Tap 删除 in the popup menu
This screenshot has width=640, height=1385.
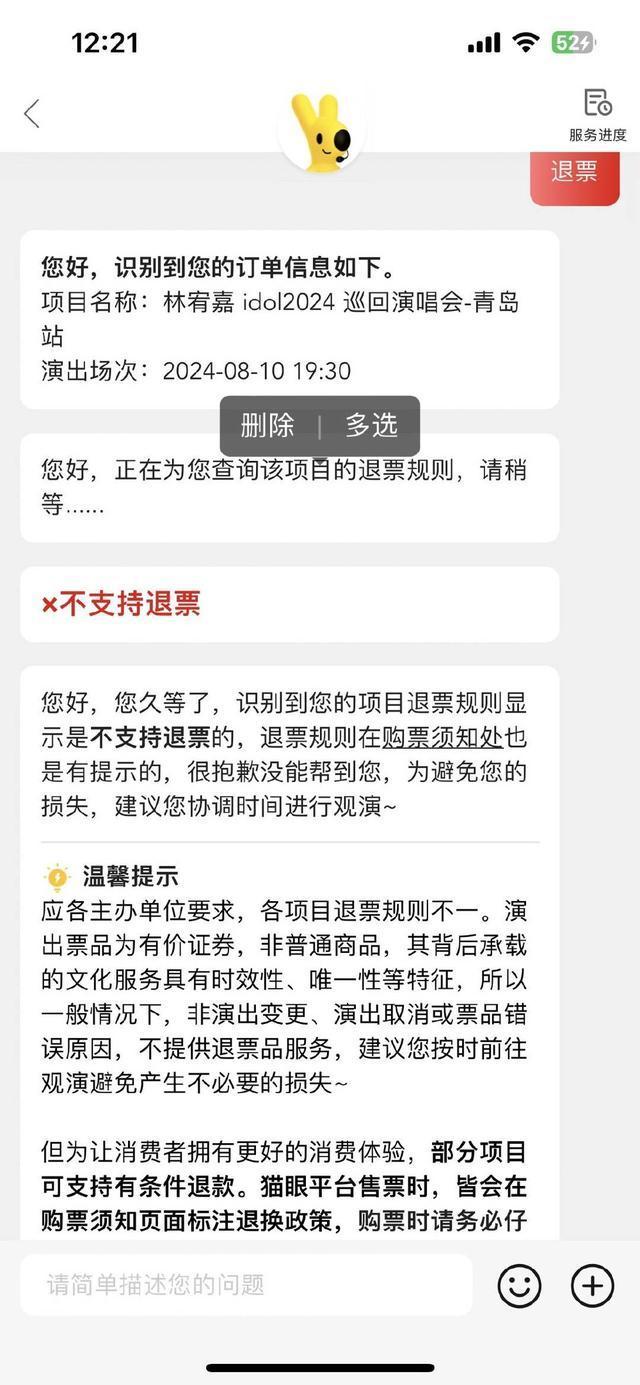[x=268, y=426]
